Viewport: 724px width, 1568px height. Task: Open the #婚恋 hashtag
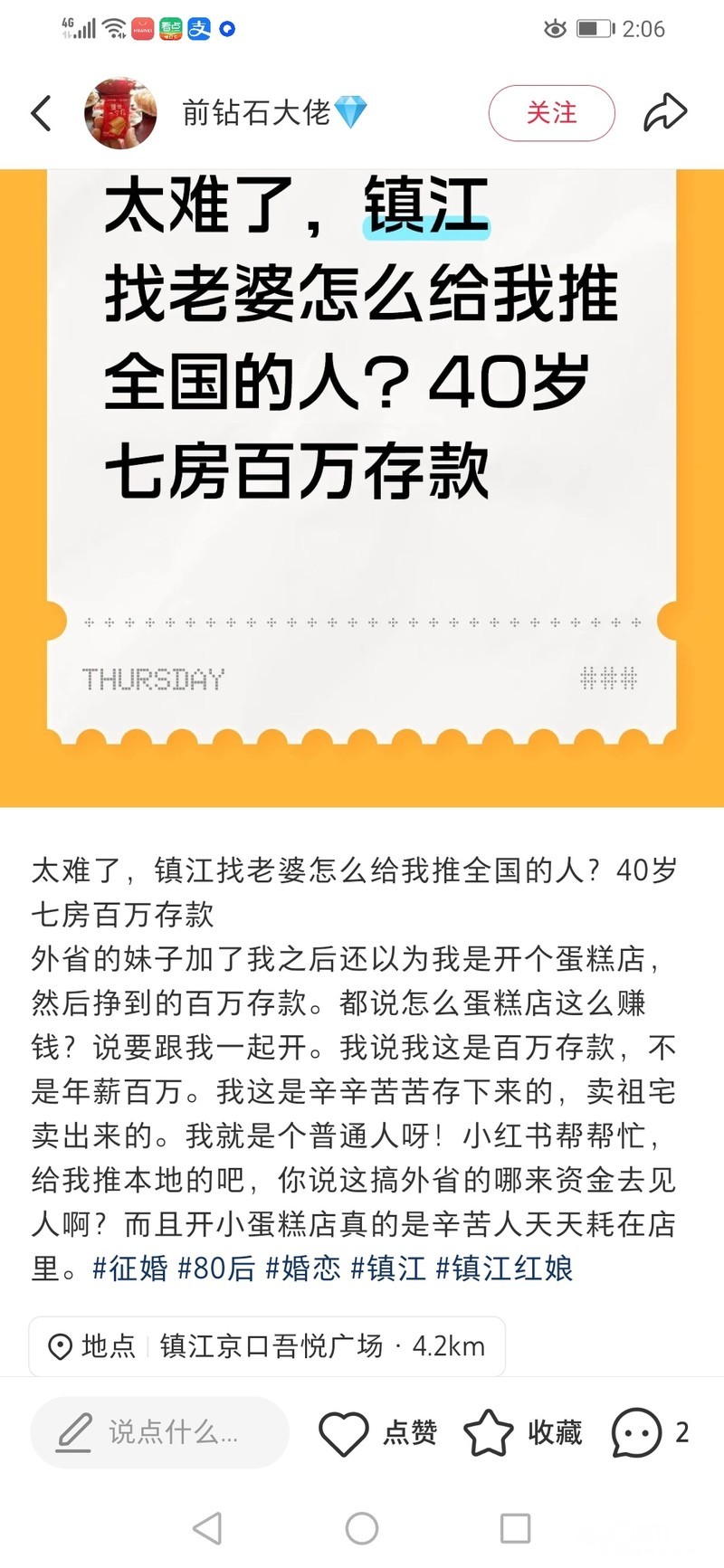tap(303, 1268)
